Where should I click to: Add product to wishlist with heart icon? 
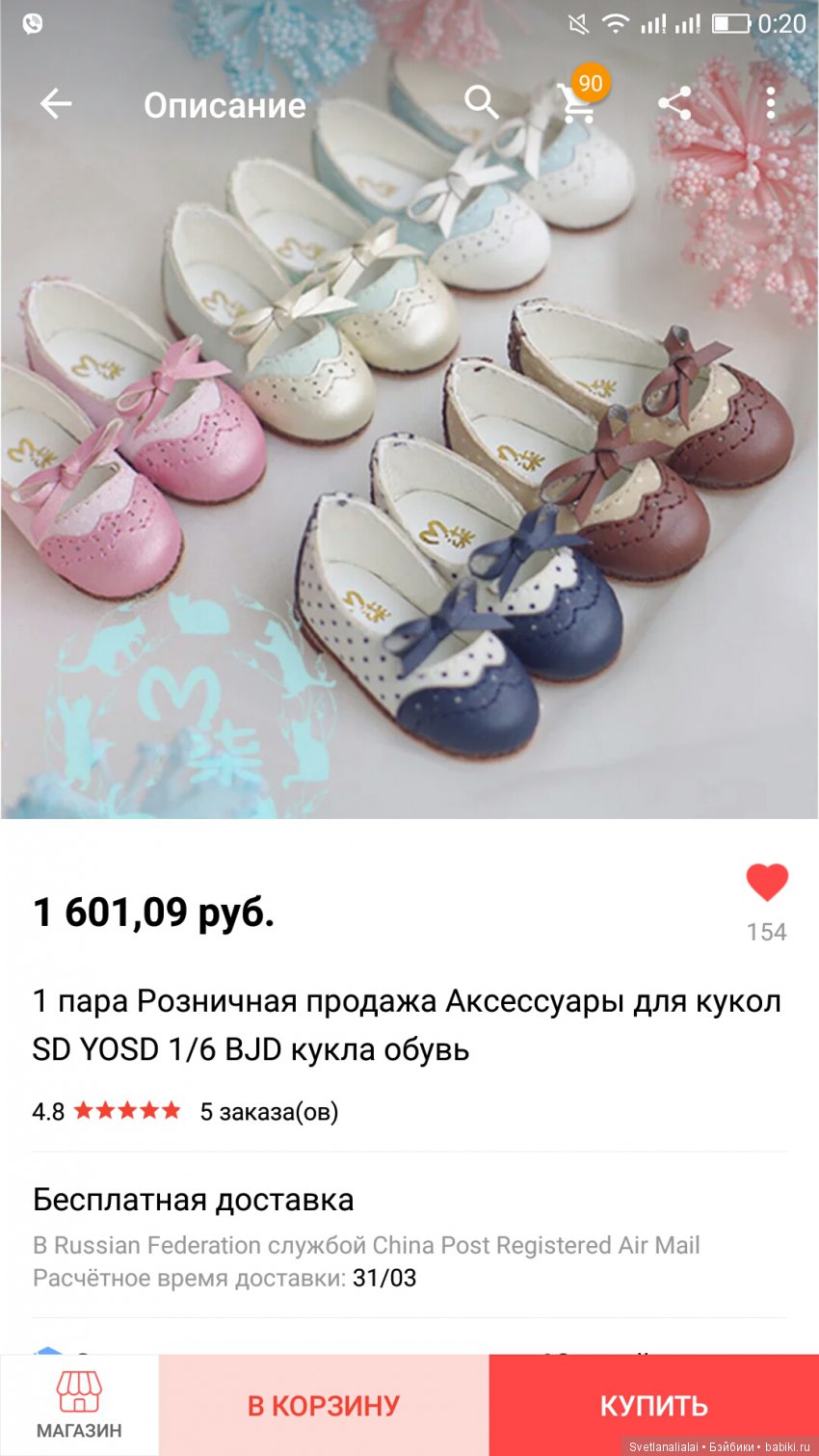click(x=766, y=883)
